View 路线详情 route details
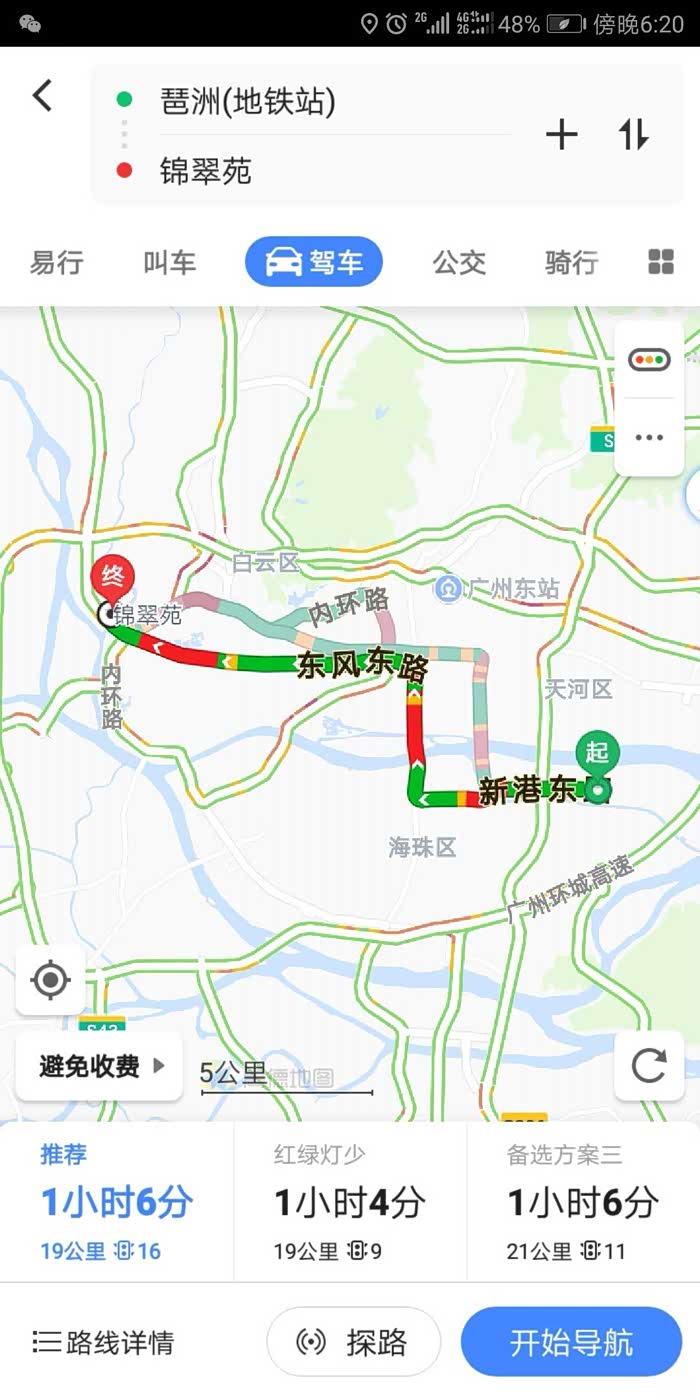Screen dimensions: 700x1400 coord(103,1343)
